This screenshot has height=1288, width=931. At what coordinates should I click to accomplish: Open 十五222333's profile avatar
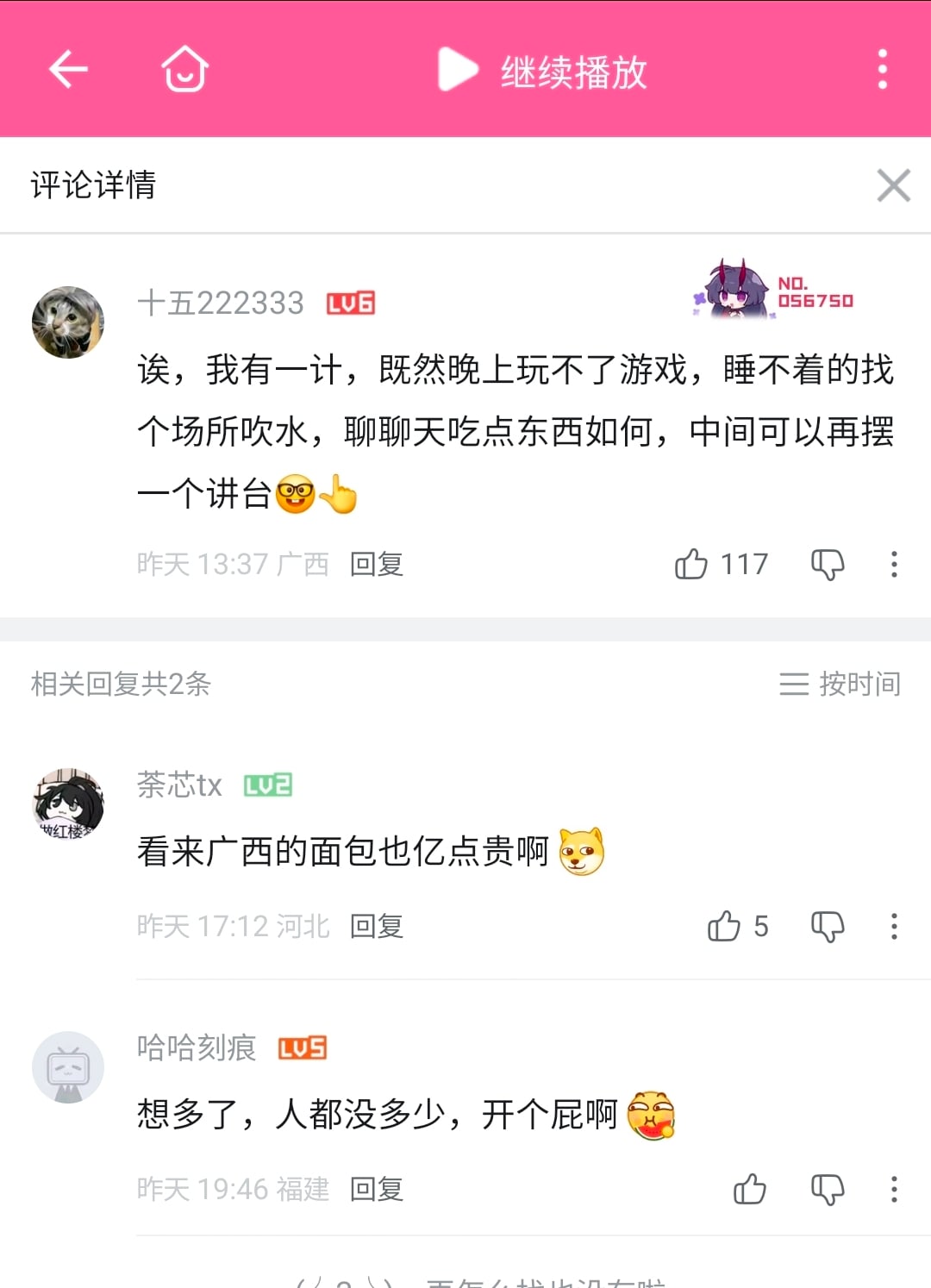click(x=68, y=322)
